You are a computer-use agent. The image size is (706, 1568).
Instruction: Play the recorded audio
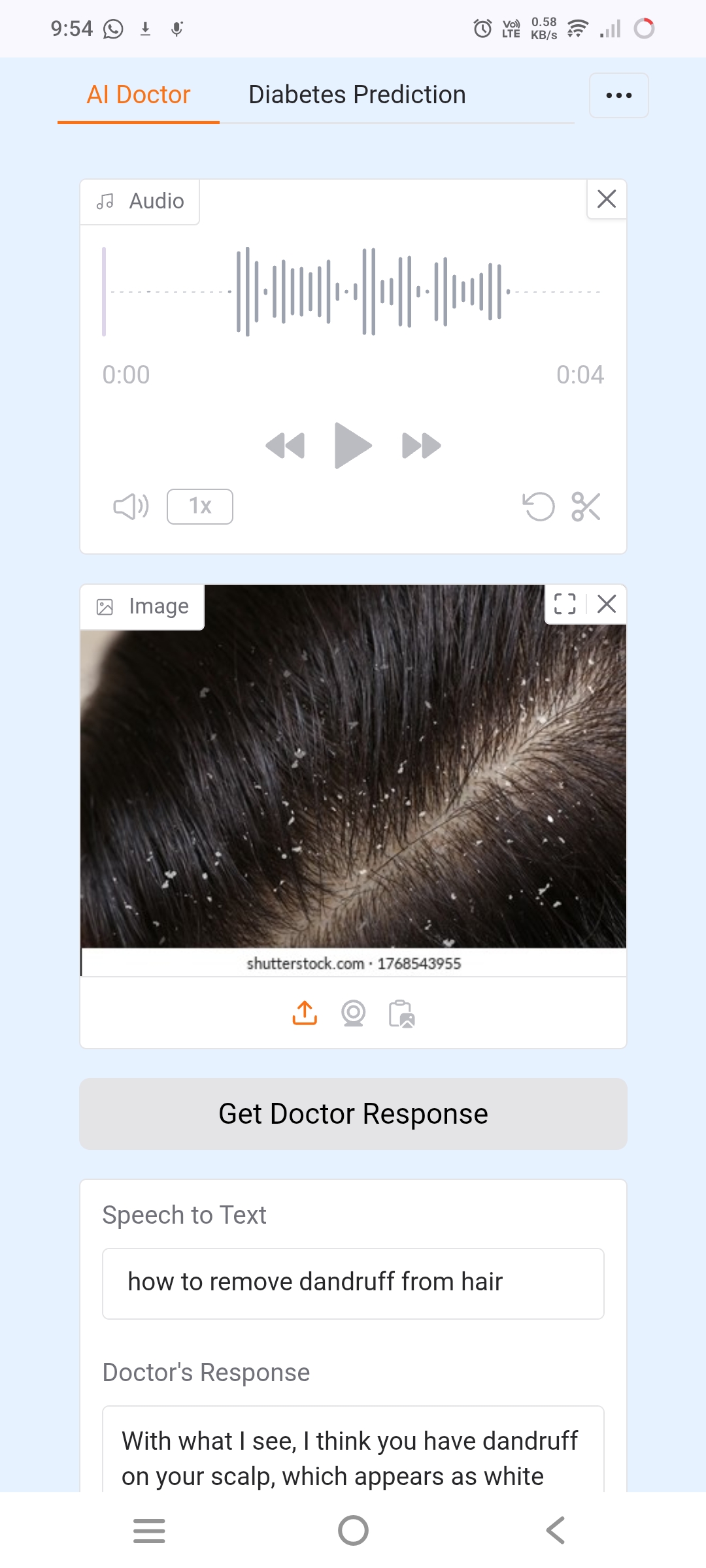coord(353,446)
